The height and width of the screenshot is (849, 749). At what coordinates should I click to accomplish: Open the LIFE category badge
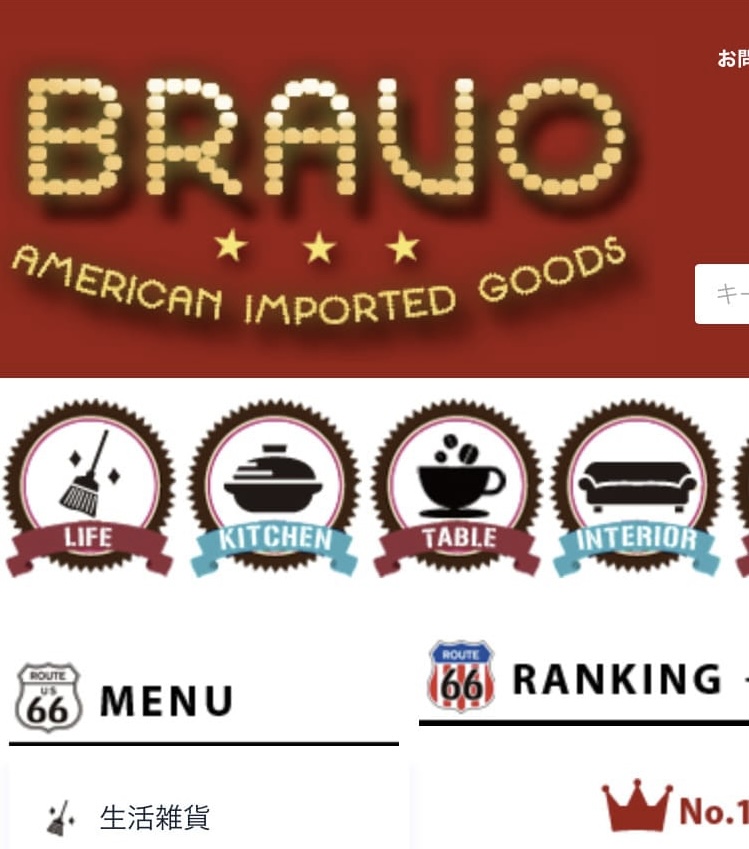pos(88,488)
